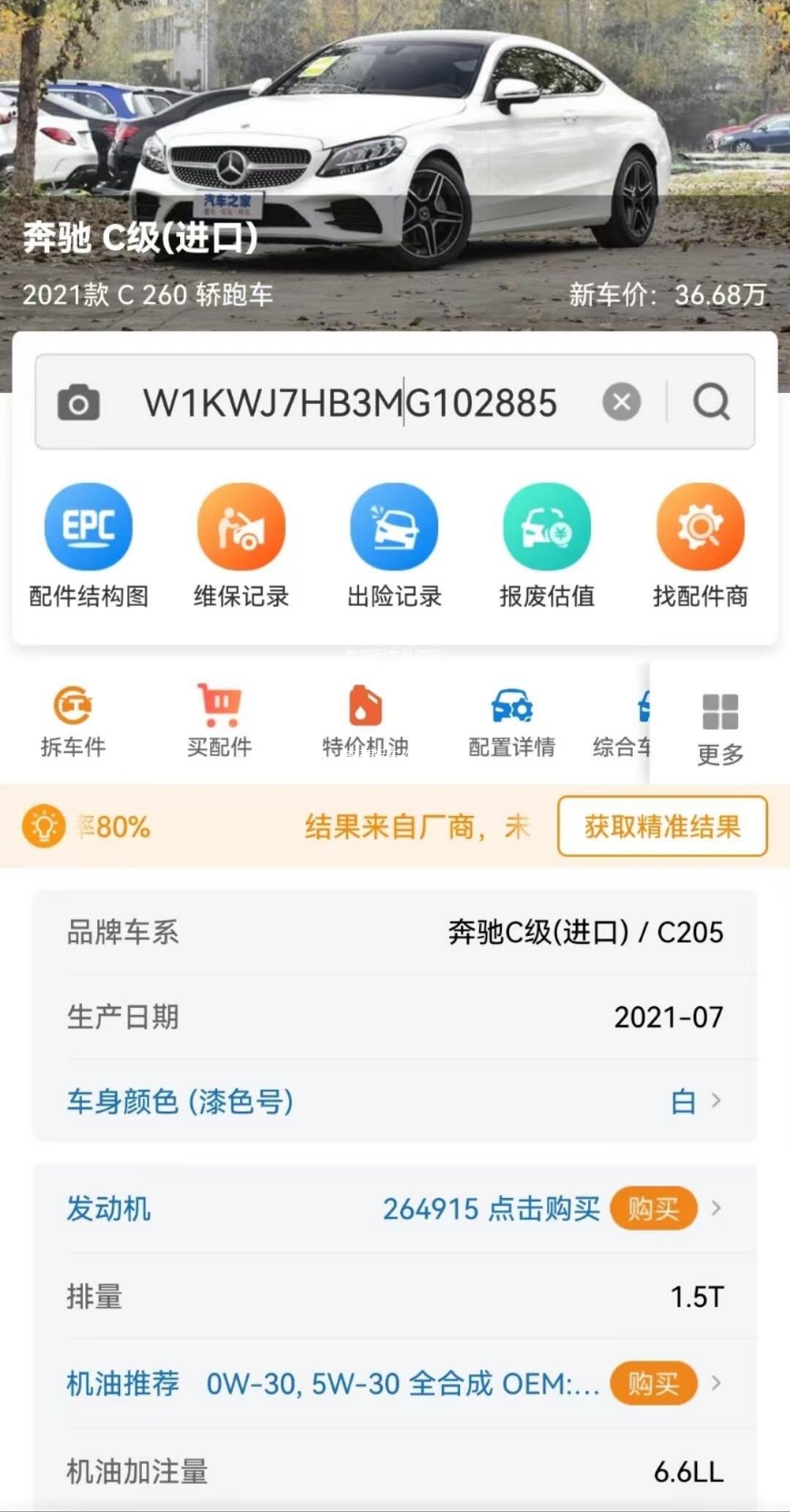Open 更多 grid menu
This screenshot has height=1512, width=790.
tap(721, 727)
